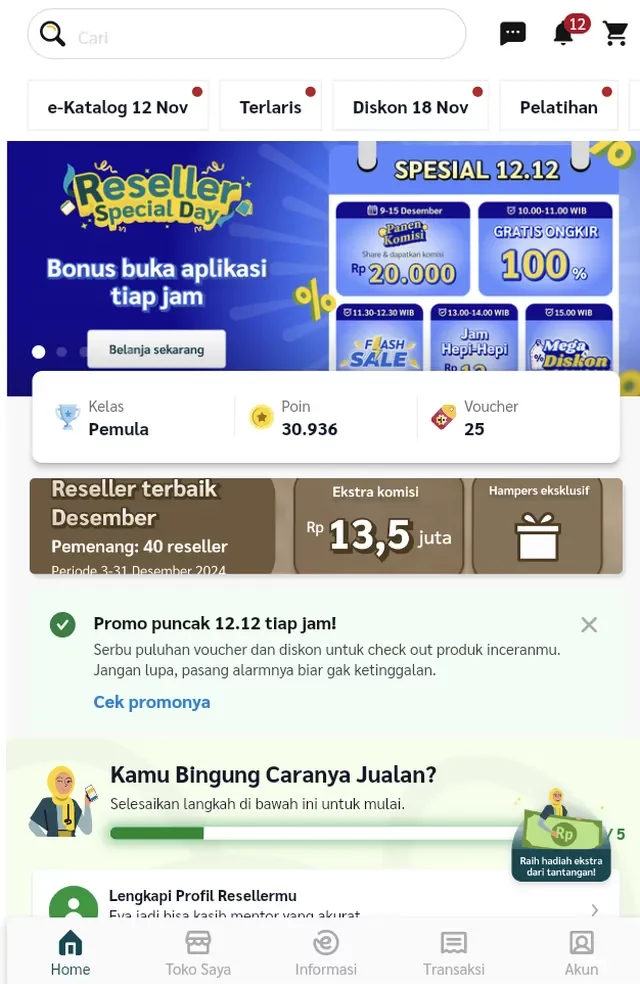
Task: Open the Diskon 18 Nov chip
Action: [x=410, y=107]
